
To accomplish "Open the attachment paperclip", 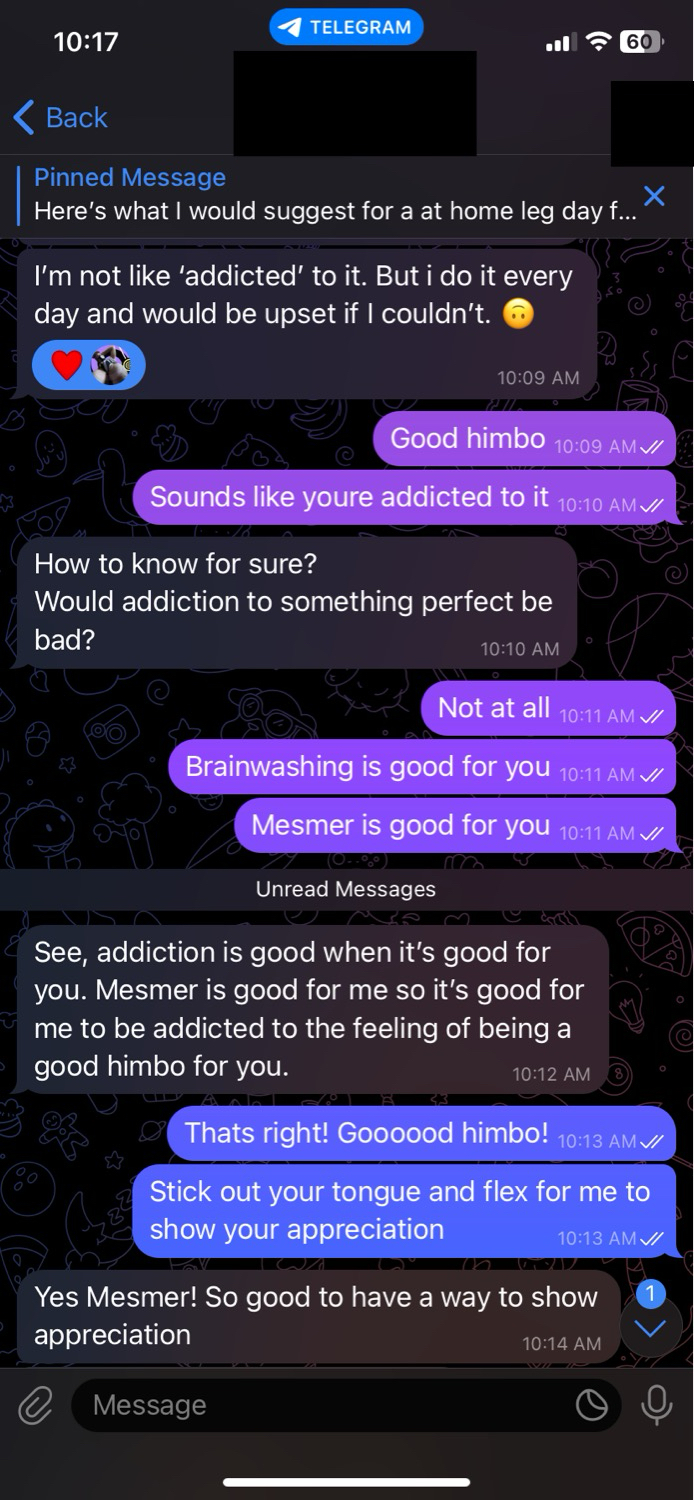I will click(x=35, y=1405).
